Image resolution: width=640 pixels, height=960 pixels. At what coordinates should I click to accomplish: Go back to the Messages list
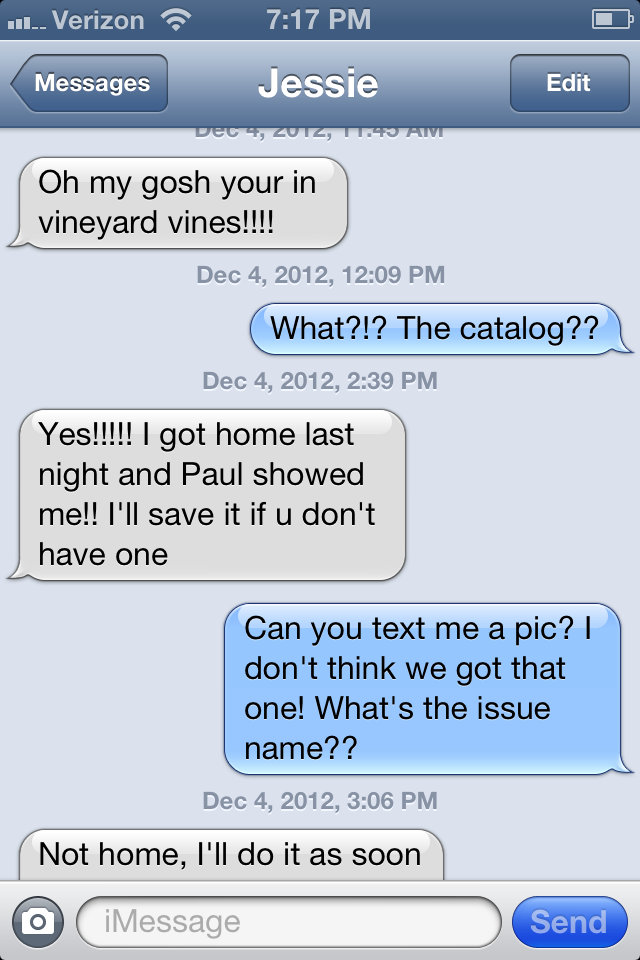(90, 84)
